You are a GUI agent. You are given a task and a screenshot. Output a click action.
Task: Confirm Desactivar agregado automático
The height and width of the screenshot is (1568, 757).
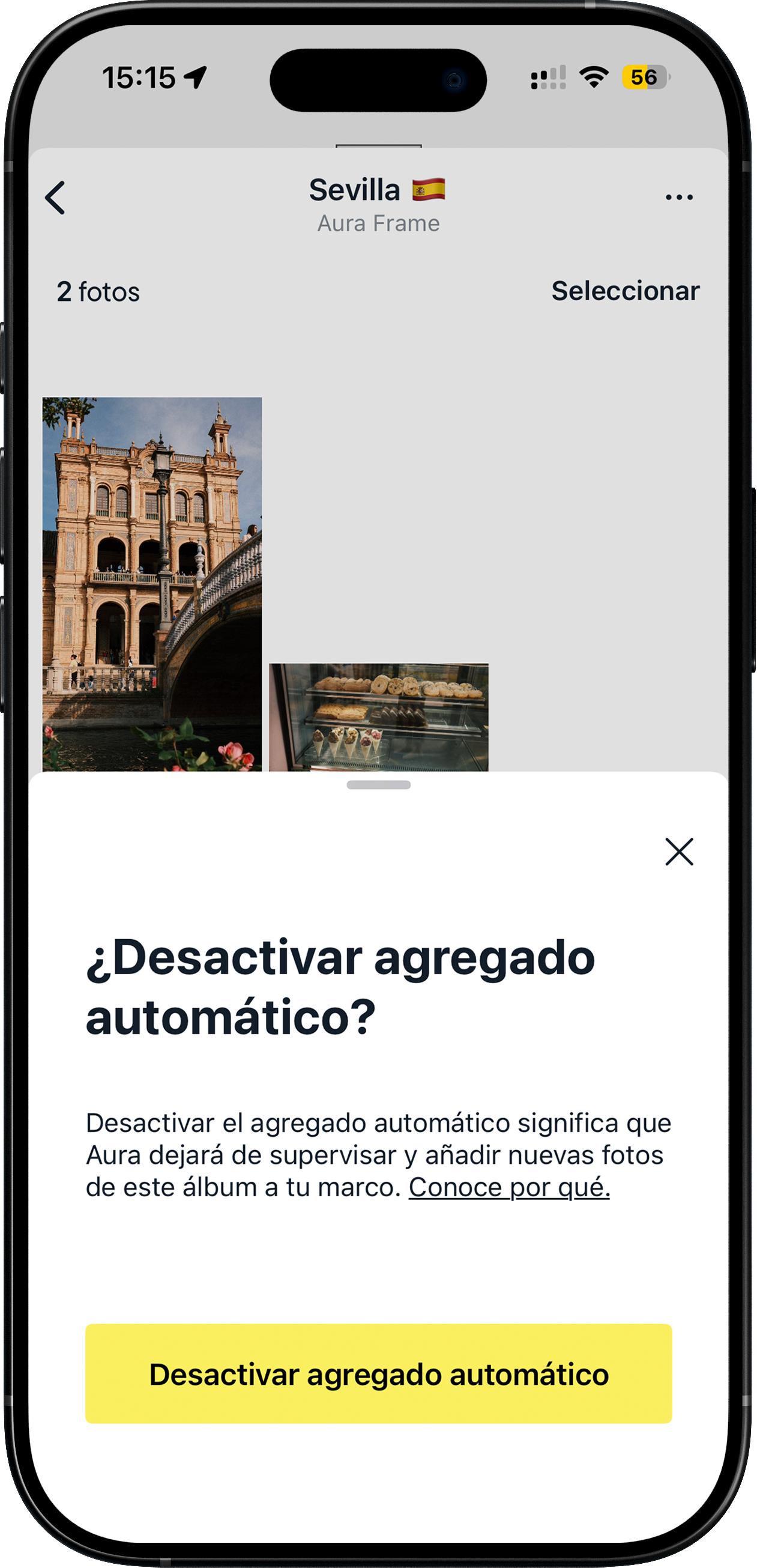pos(378,1374)
